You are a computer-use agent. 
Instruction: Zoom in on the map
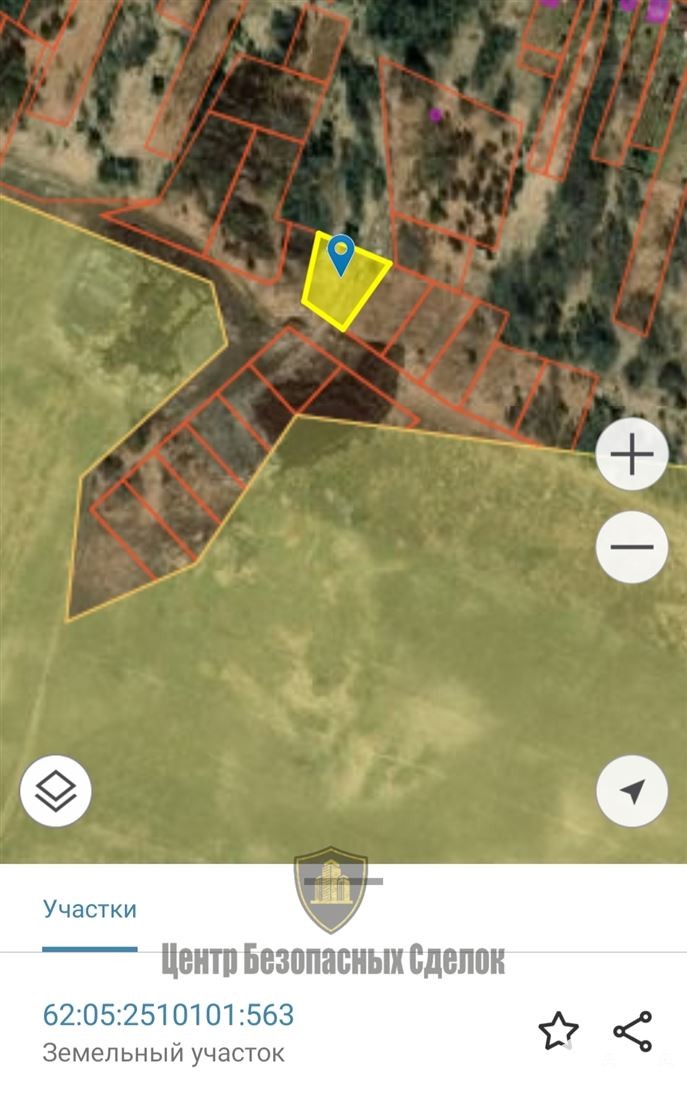pyautogui.click(x=632, y=454)
